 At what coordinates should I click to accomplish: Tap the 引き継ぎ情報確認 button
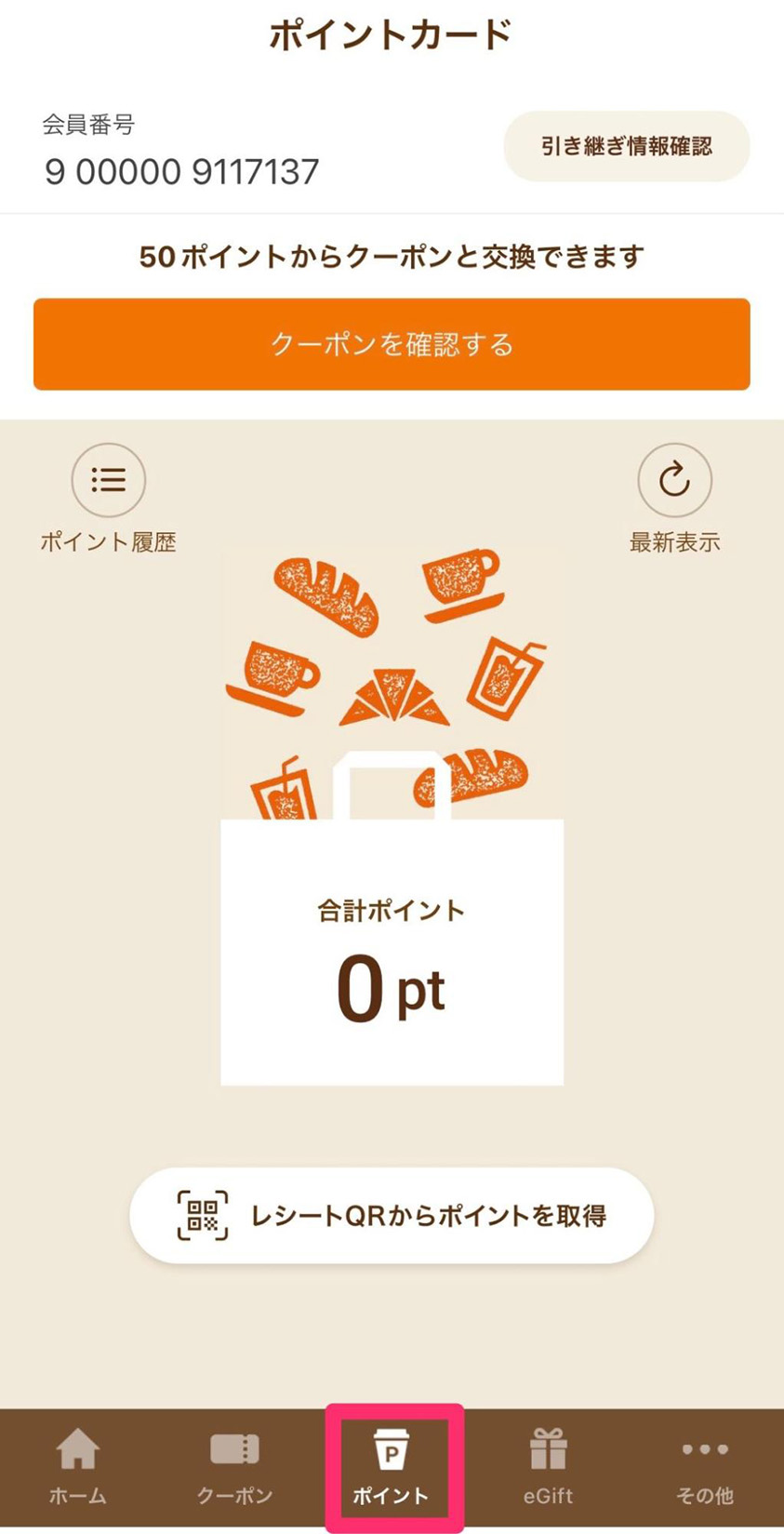click(x=626, y=146)
